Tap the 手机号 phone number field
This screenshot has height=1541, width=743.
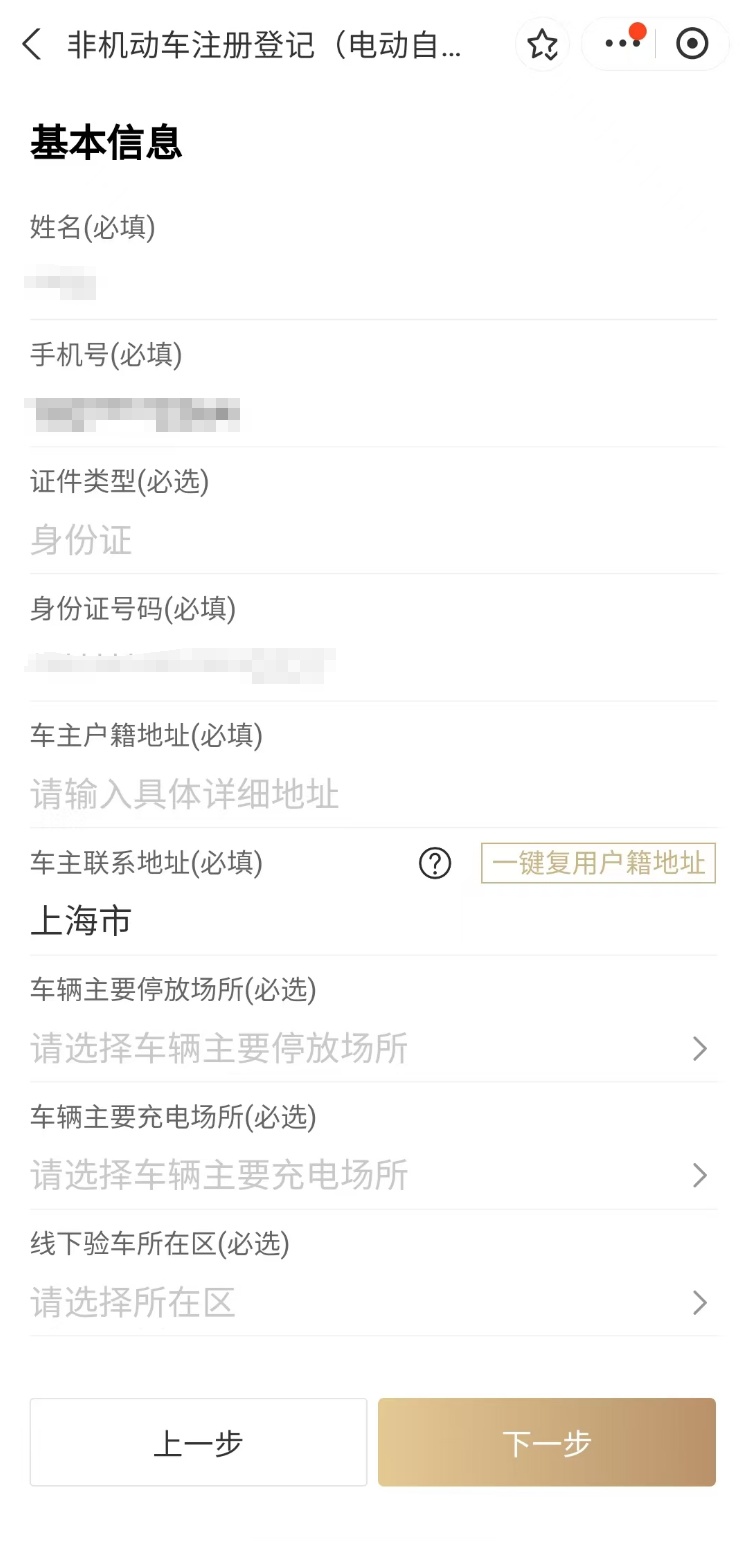372,413
